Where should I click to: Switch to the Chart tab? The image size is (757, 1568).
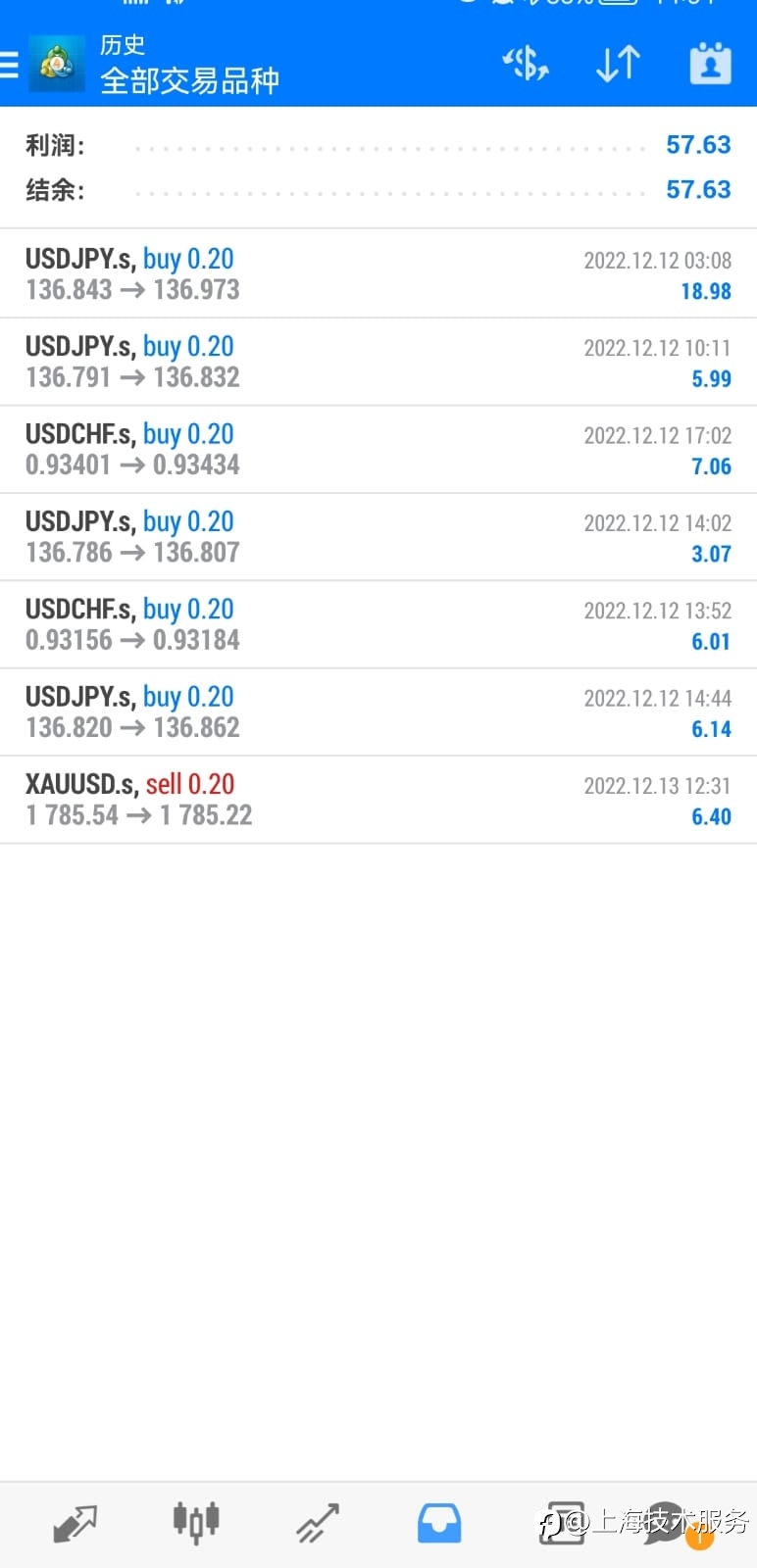coord(196,1524)
